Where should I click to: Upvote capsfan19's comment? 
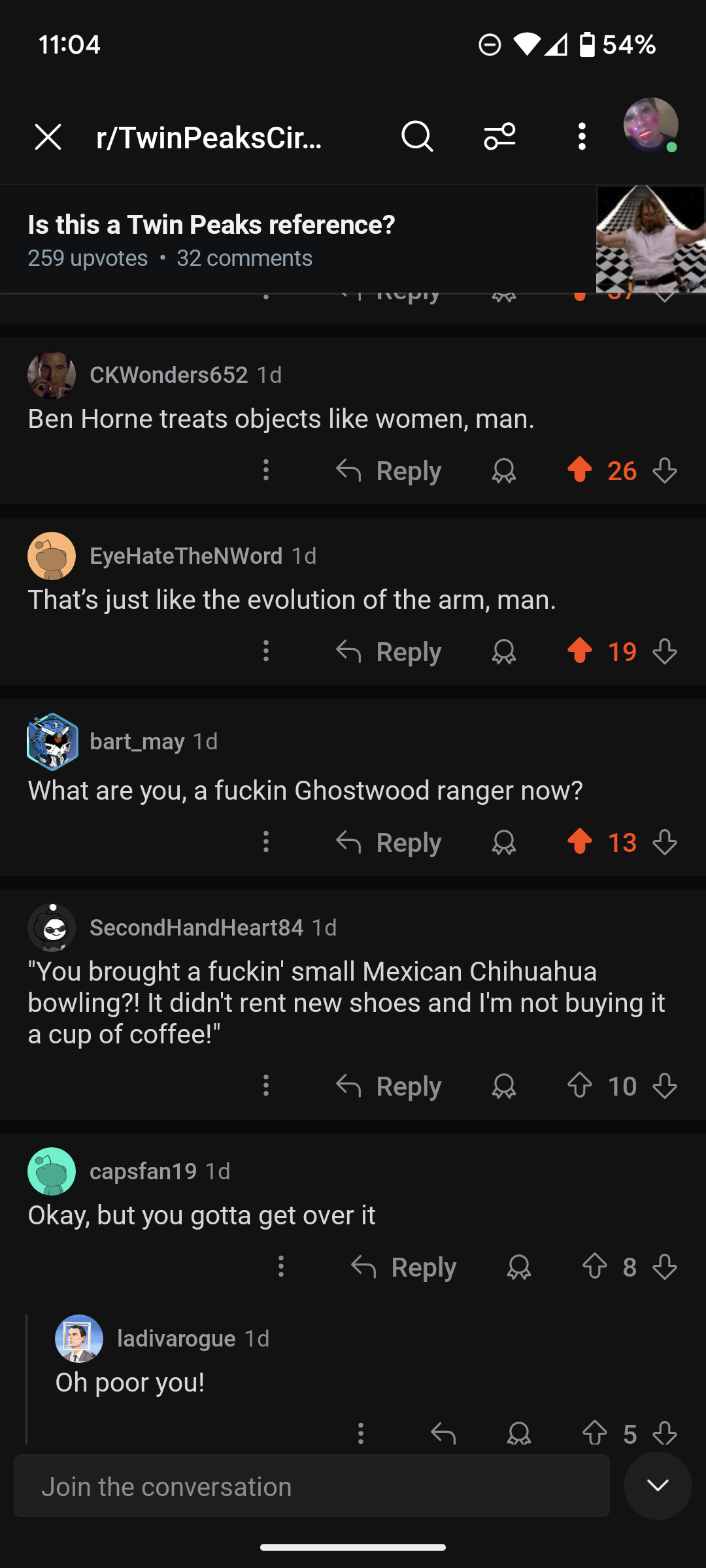click(x=595, y=1267)
